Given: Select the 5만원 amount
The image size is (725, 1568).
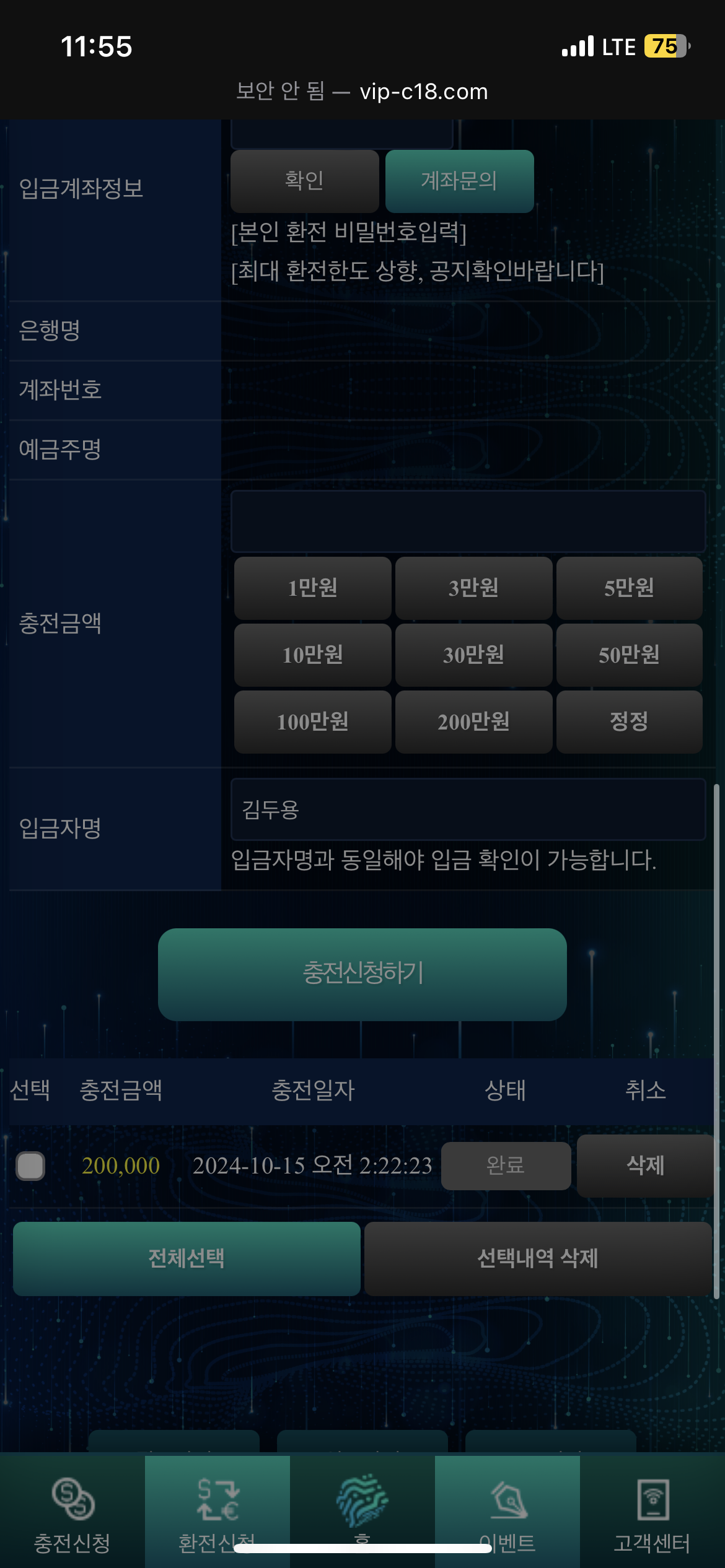Looking at the screenshot, I should (x=629, y=588).
